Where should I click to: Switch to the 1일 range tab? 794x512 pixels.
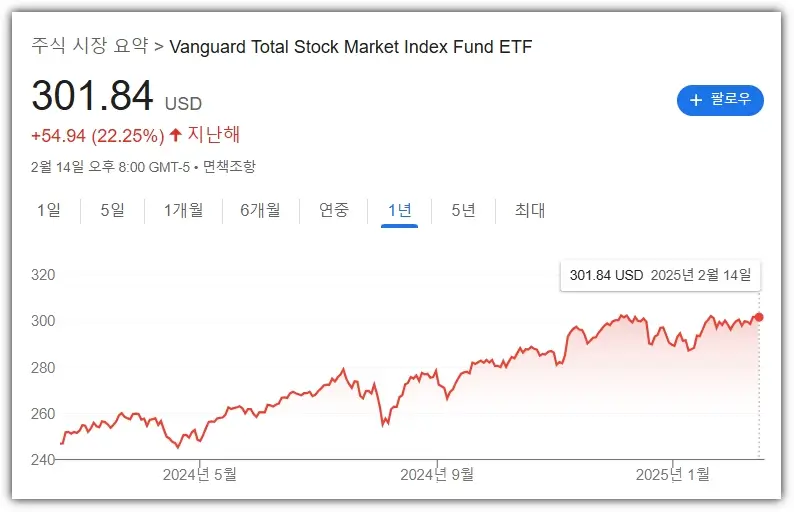pos(48,211)
